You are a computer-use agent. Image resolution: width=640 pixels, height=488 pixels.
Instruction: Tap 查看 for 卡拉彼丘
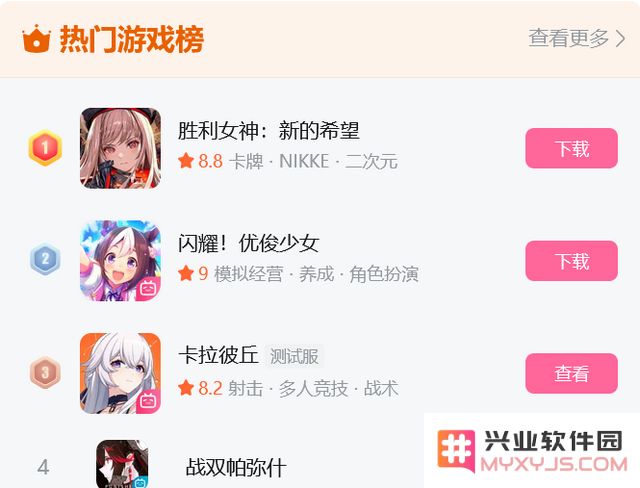(571, 374)
